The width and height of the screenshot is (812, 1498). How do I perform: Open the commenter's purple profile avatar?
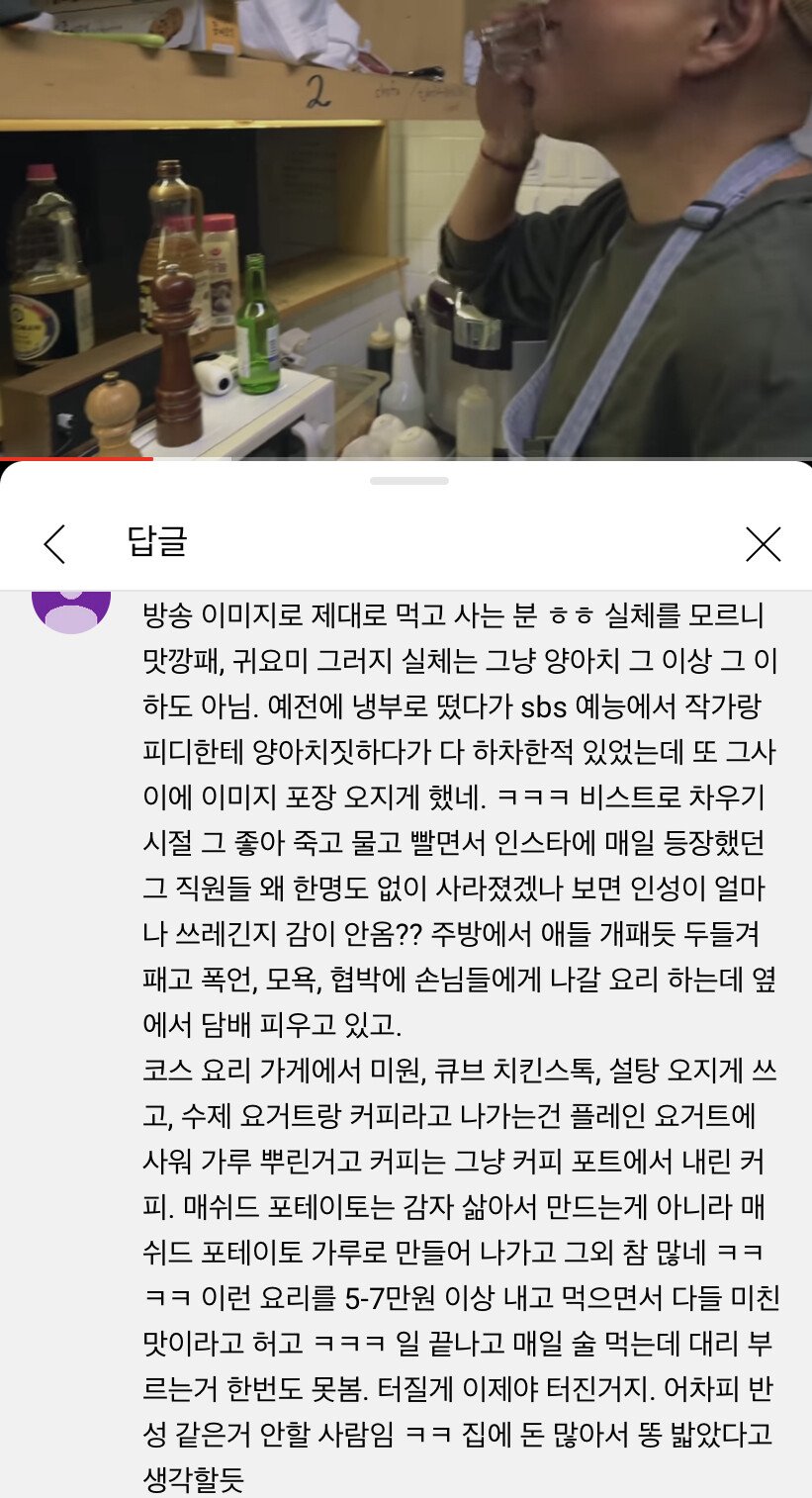[x=71, y=608]
